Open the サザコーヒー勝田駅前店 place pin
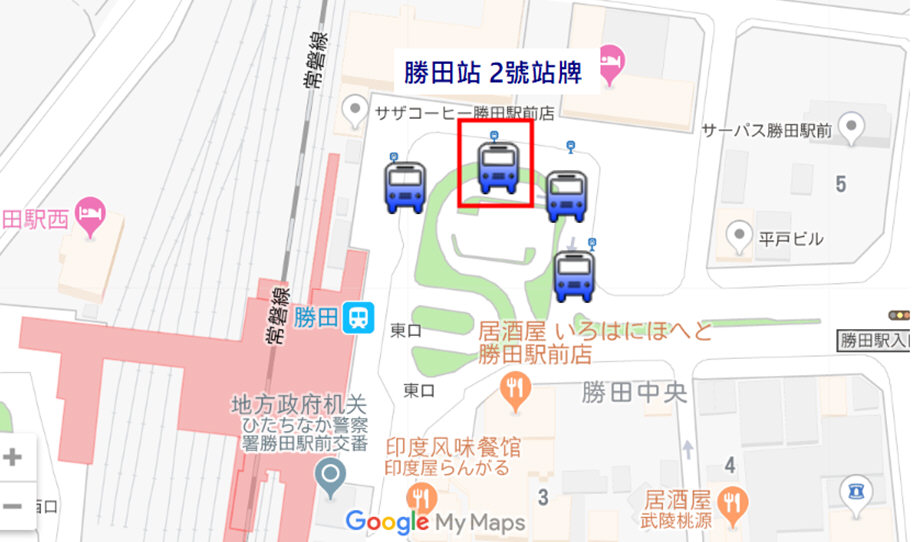This screenshot has height=542, width=914. tap(354, 112)
